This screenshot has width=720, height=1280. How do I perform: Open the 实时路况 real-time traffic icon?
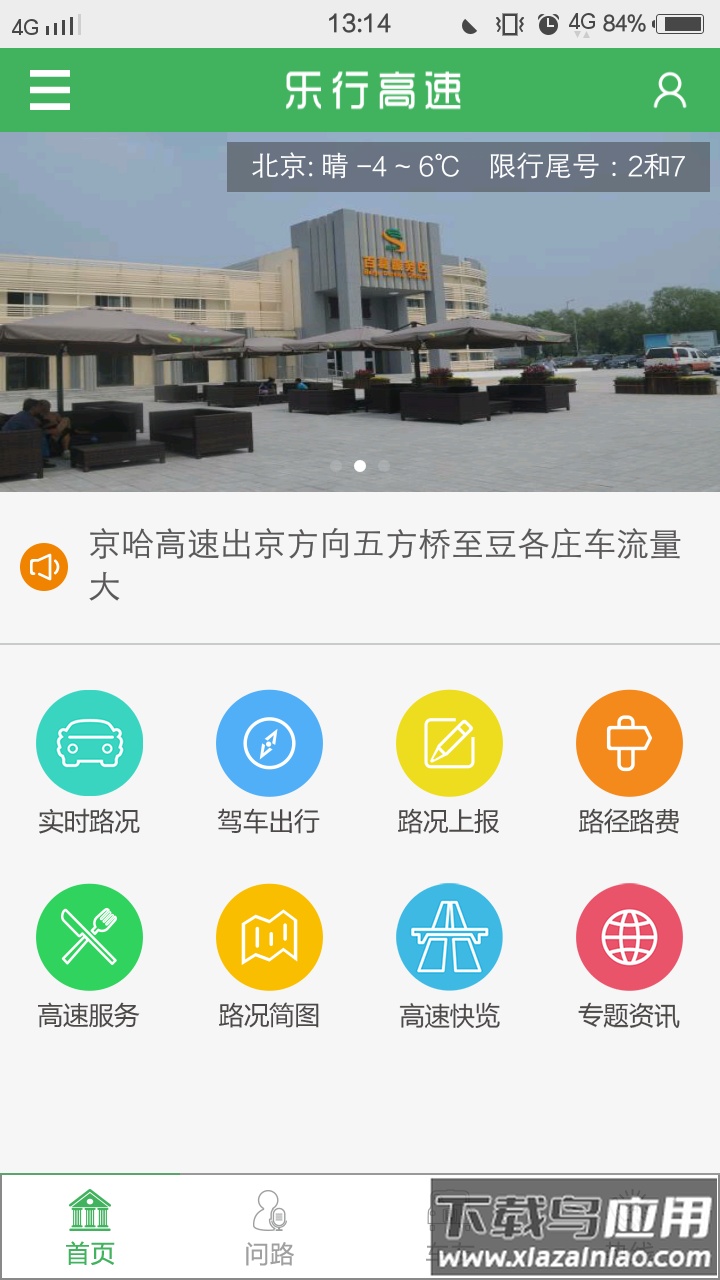click(x=90, y=744)
